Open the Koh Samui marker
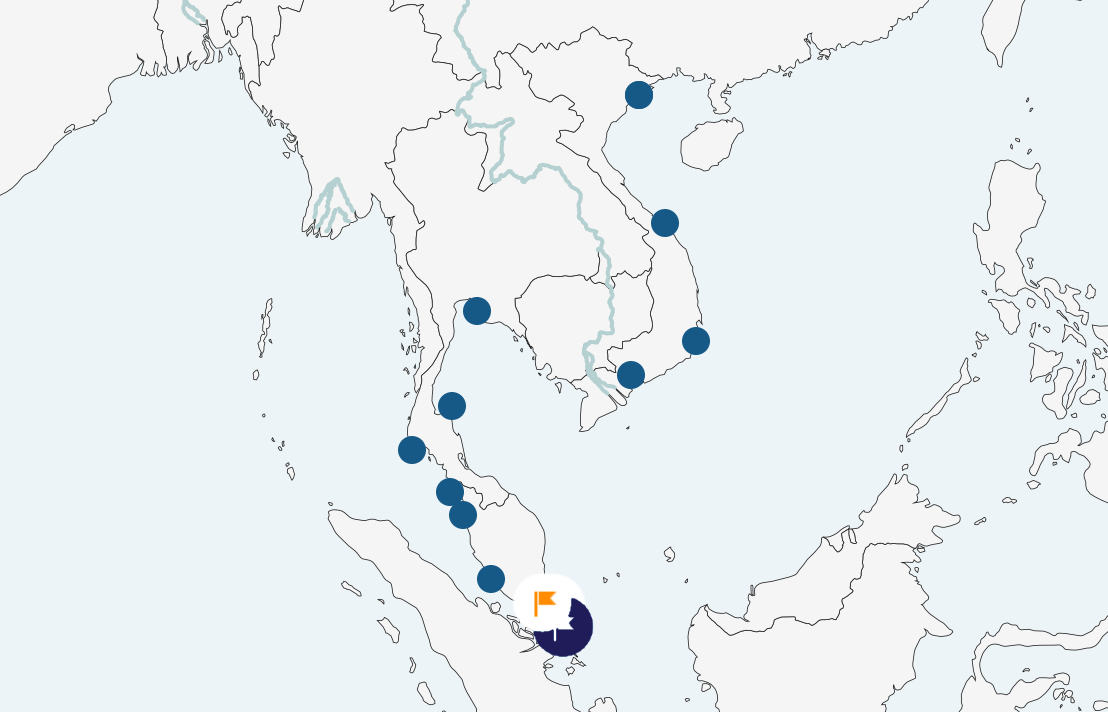The height and width of the screenshot is (712, 1108). [452, 406]
